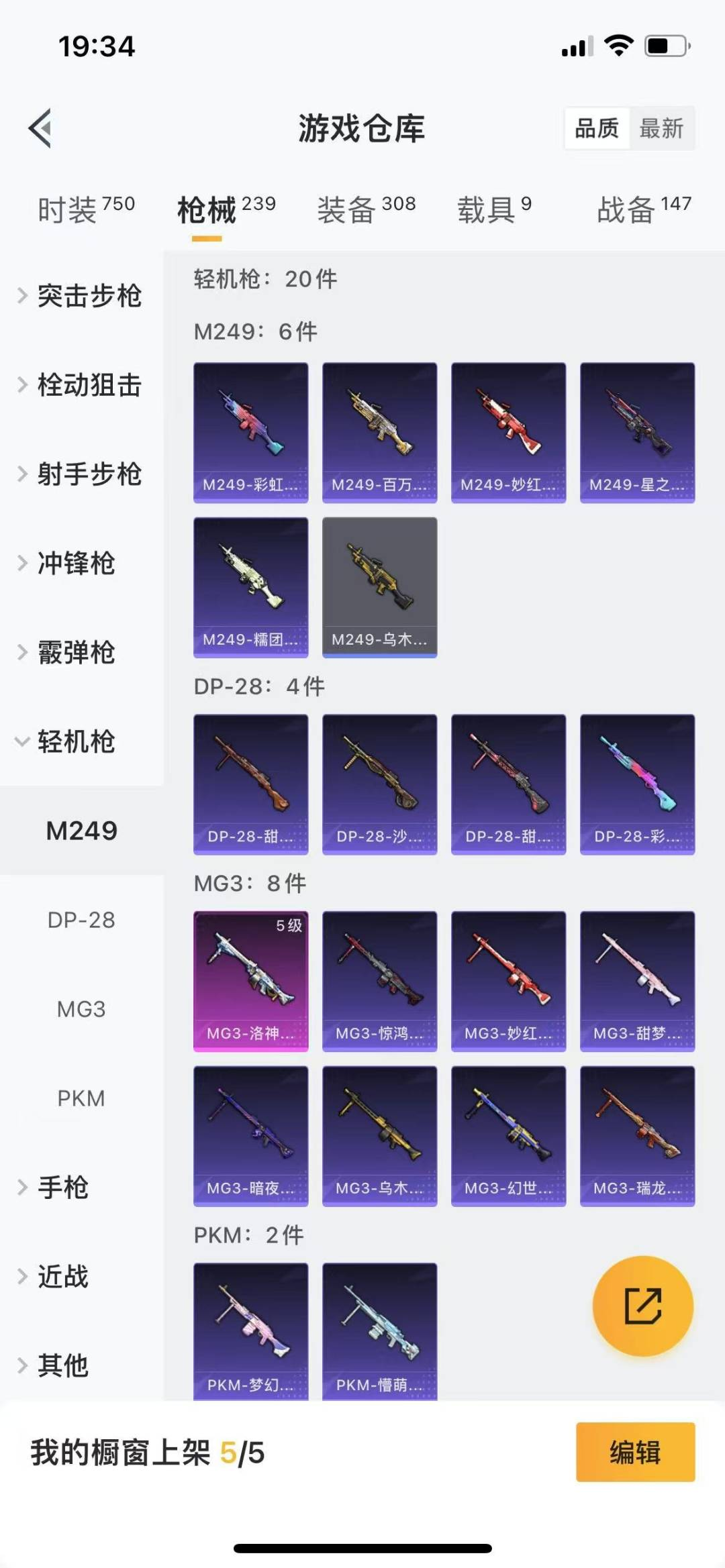Viewport: 725px width, 1568px height.
Task: Open the M249-乌木 skin tile
Action: 380,587
